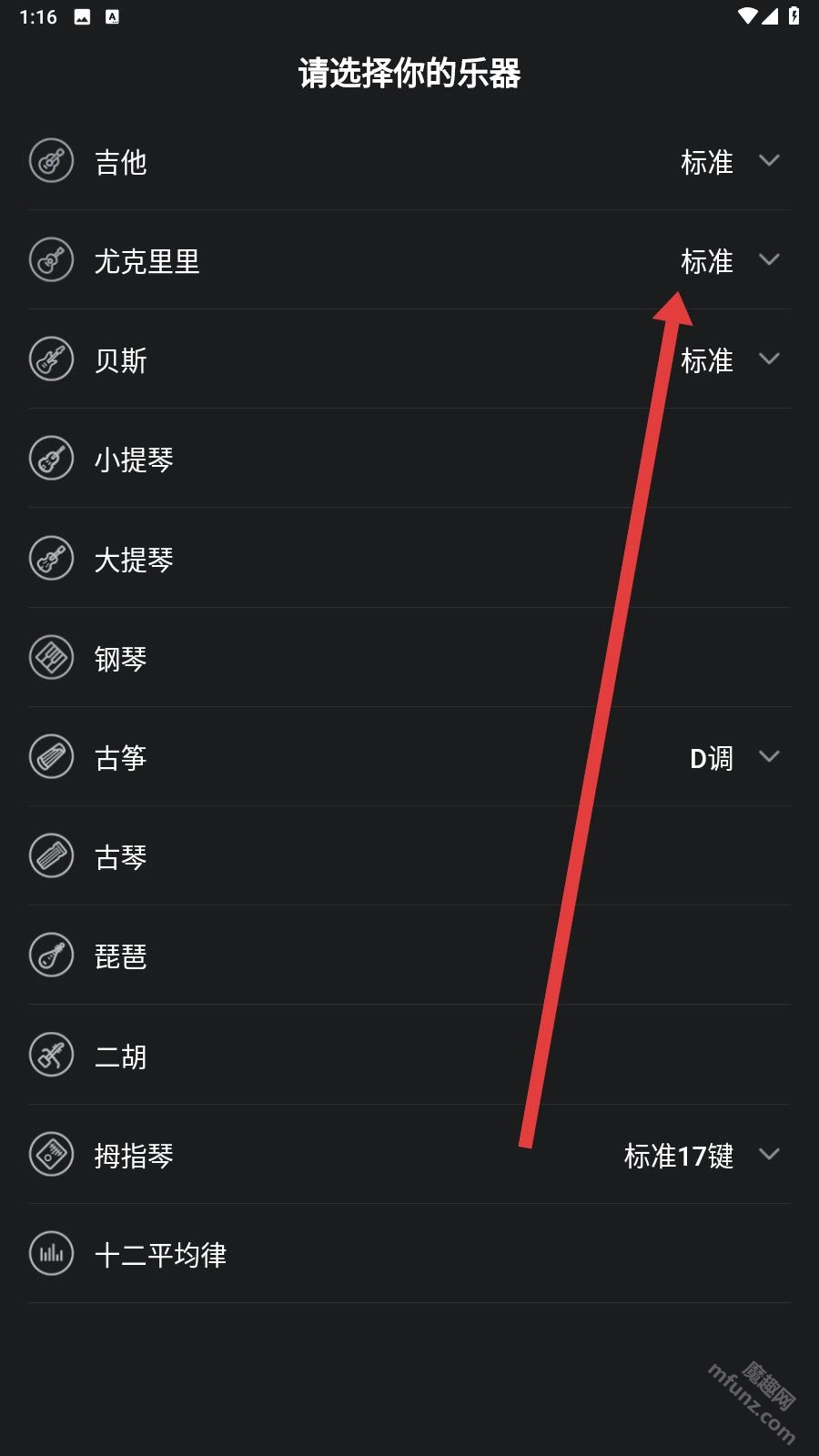
Task: Select the 贝斯 bass guitar icon
Action: [x=52, y=359]
